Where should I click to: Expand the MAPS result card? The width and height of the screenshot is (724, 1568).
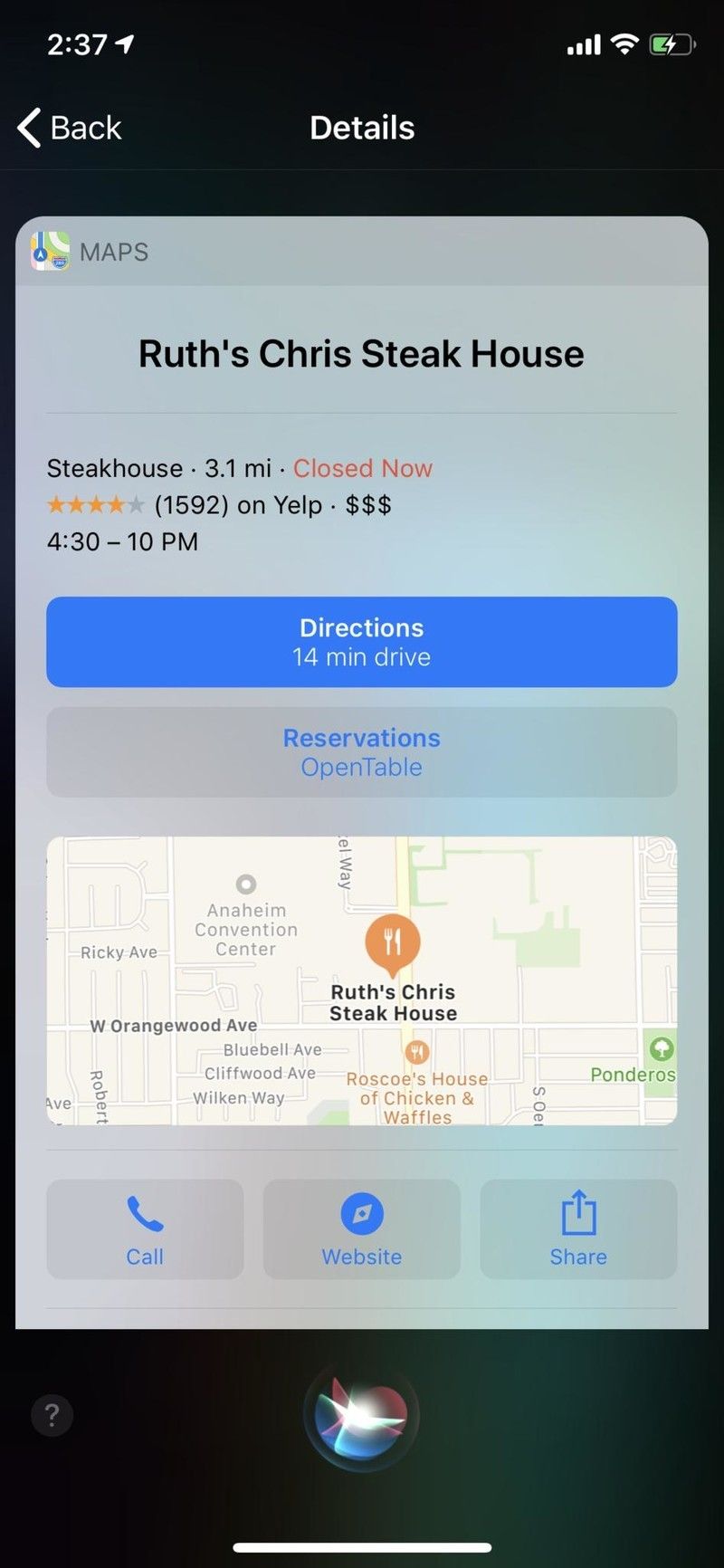(361, 252)
